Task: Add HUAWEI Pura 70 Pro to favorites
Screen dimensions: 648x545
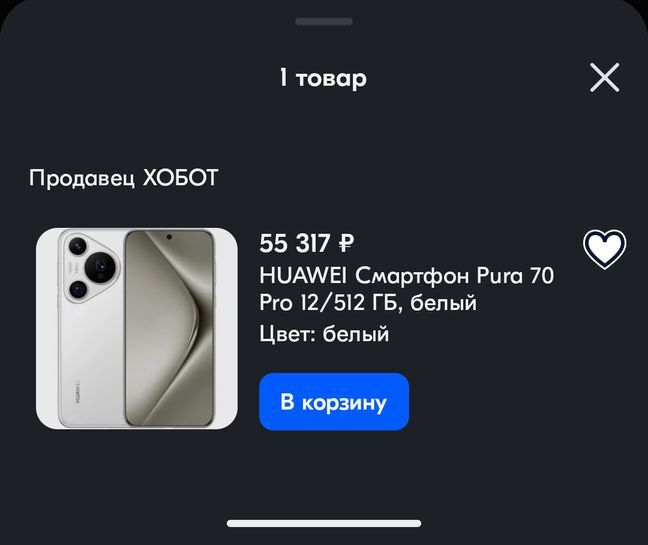Action: pyautogui.click(x=604, y=249)
